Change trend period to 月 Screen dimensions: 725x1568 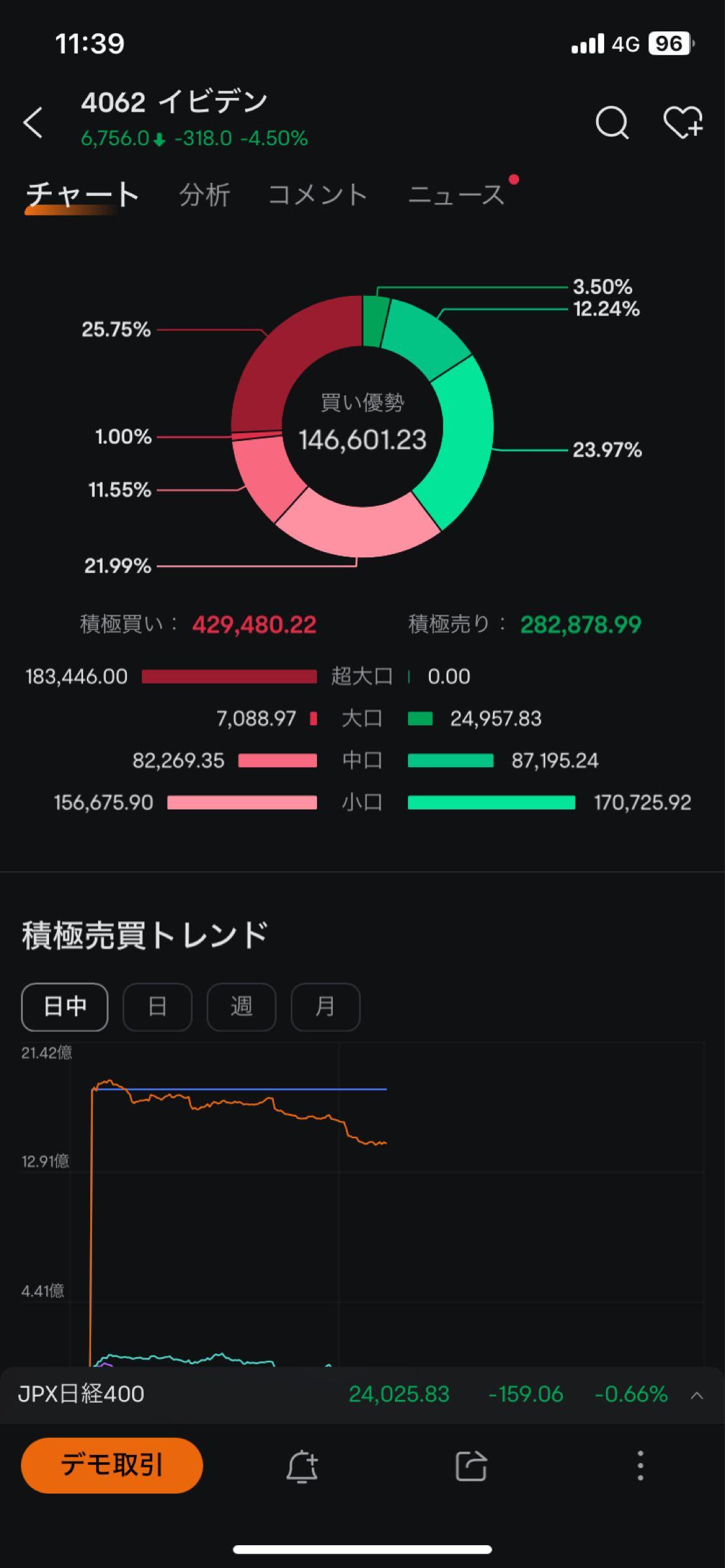click(x=325, y=1007)
